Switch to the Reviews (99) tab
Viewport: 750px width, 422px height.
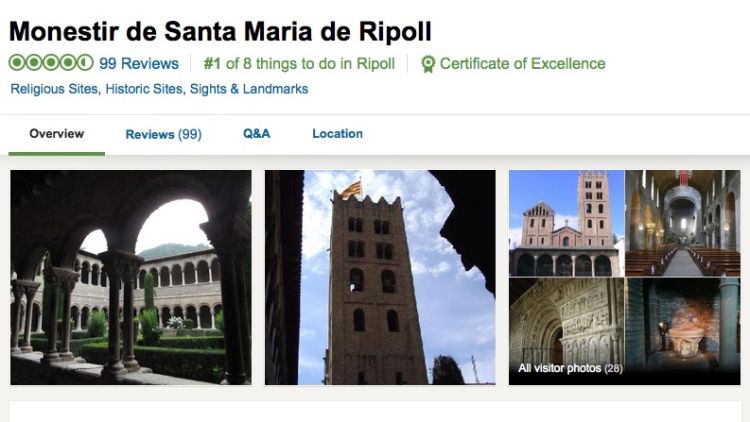pyautogui.click(x=163, y=134)
